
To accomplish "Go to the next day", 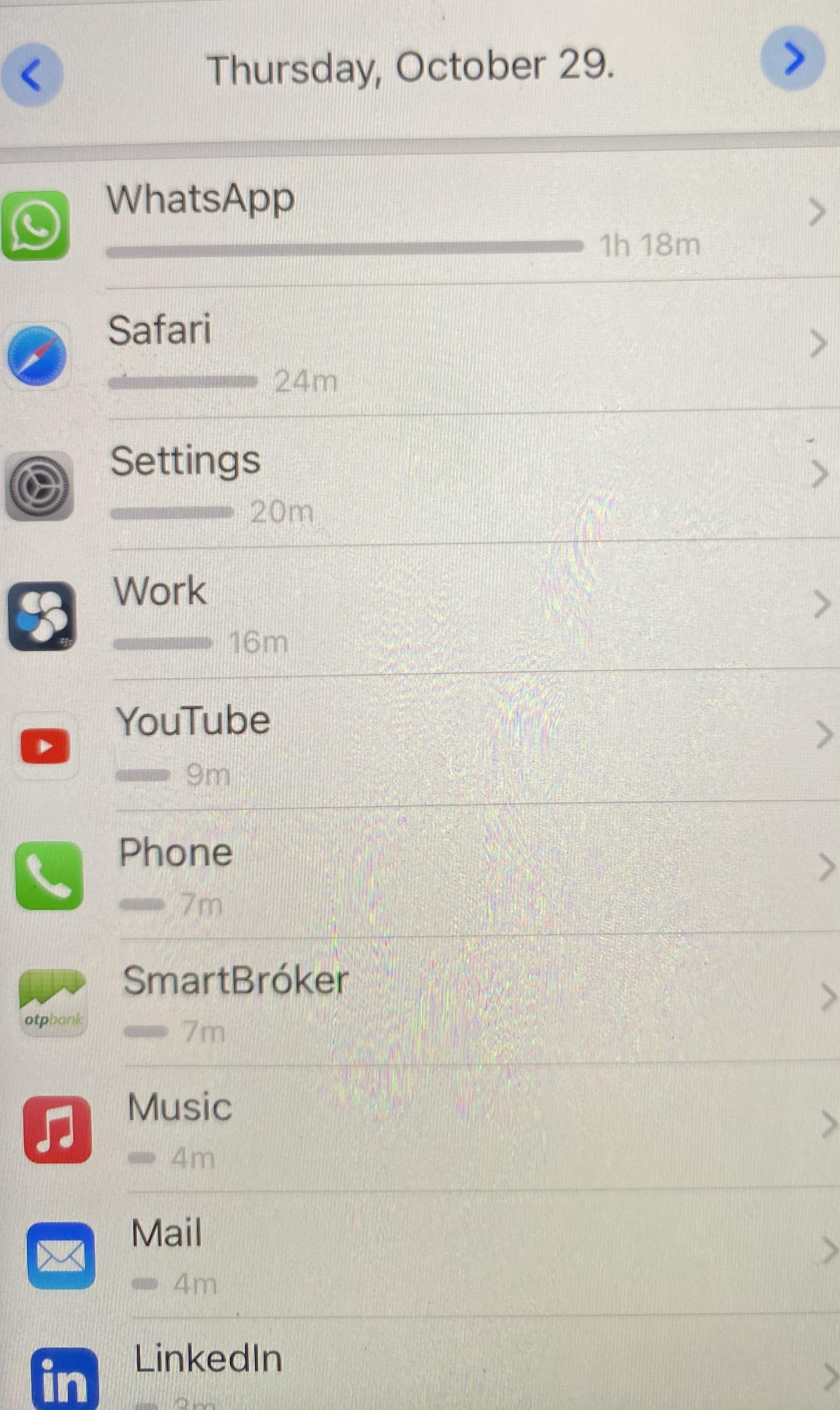I will [792, 58].
